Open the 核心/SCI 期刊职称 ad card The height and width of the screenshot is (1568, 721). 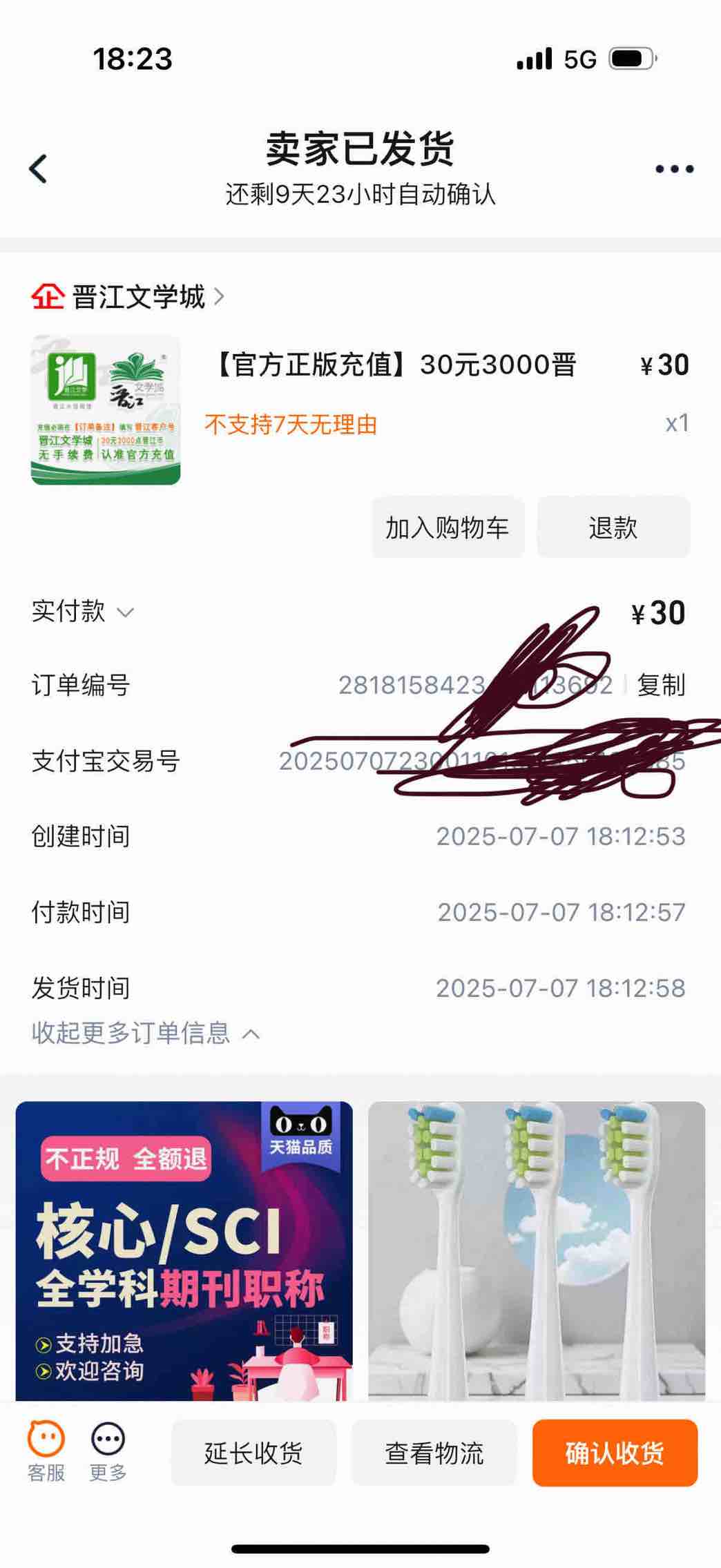click(184, 1250)
